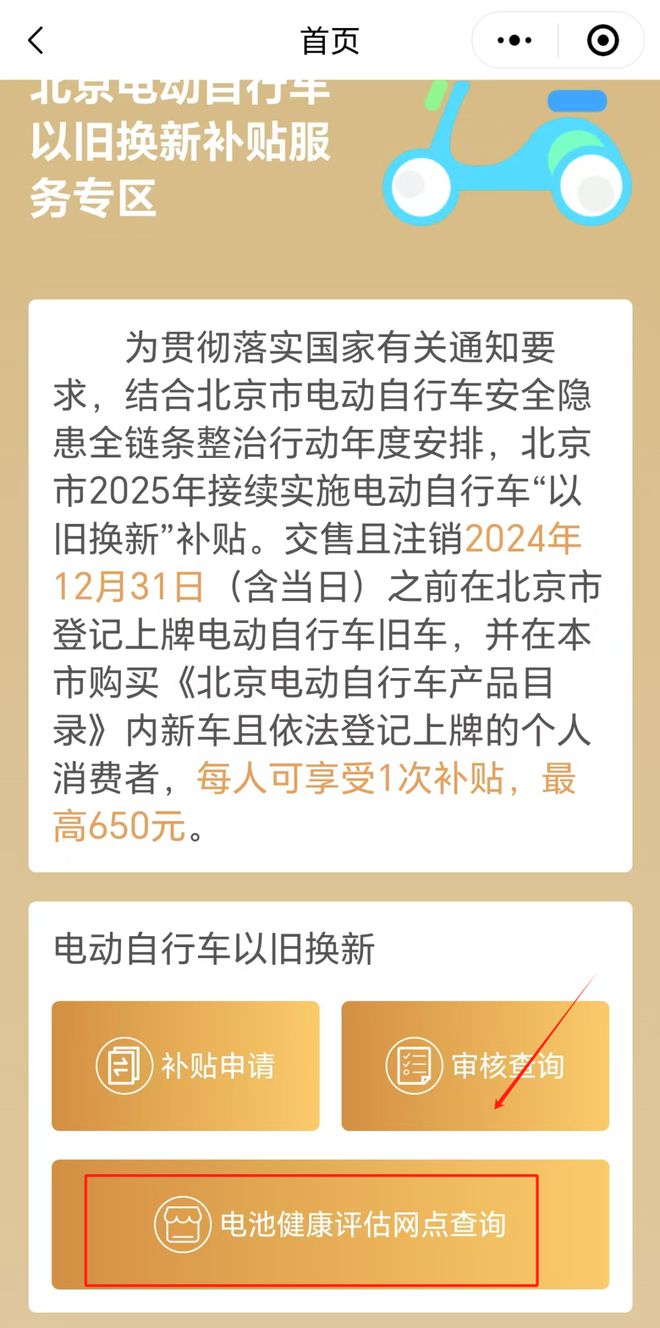Close the mini program via the circle icon

pyautogui.click(x=602, y=41)
